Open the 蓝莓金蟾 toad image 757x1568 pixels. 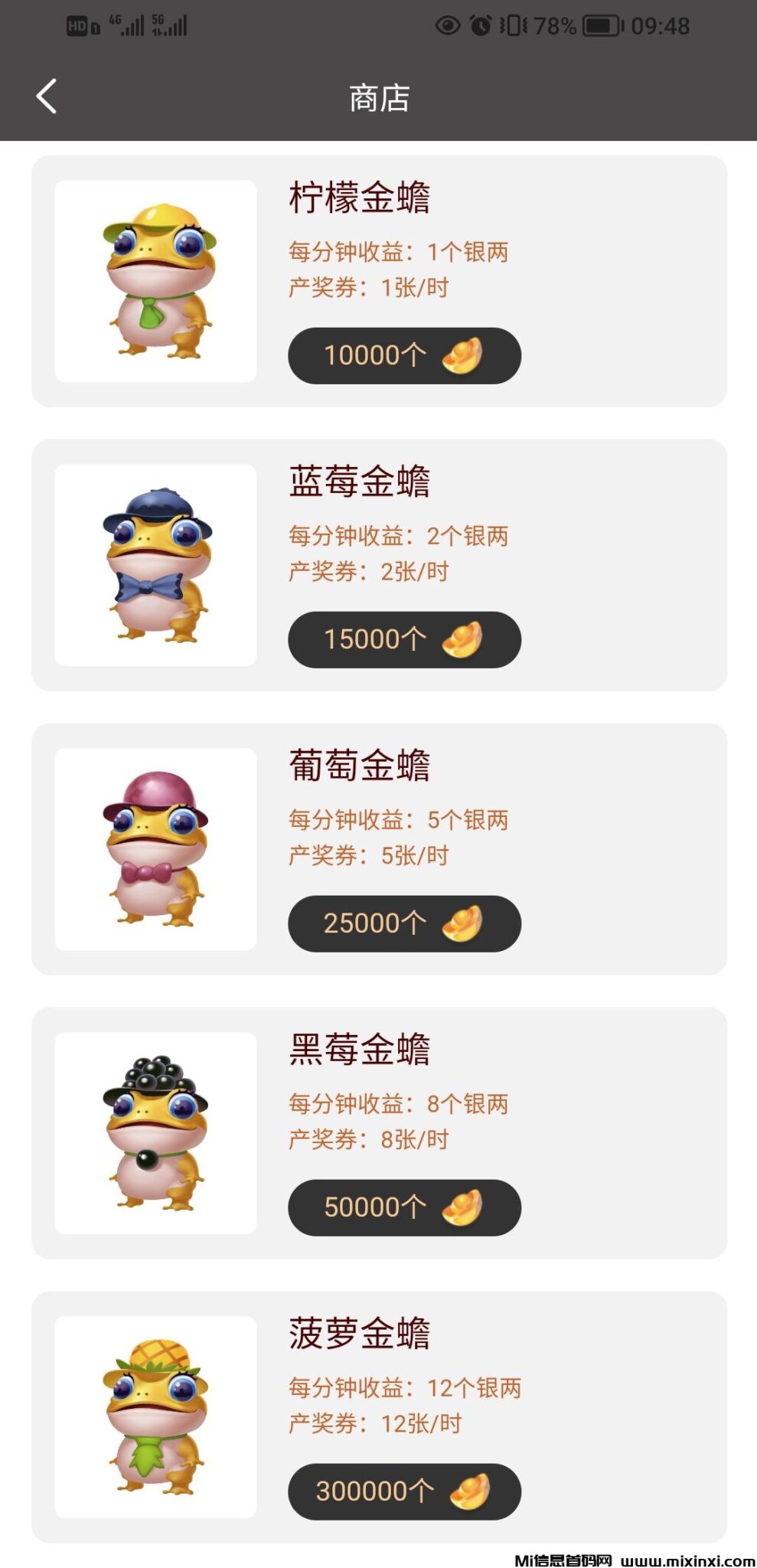tap(155, 565)
